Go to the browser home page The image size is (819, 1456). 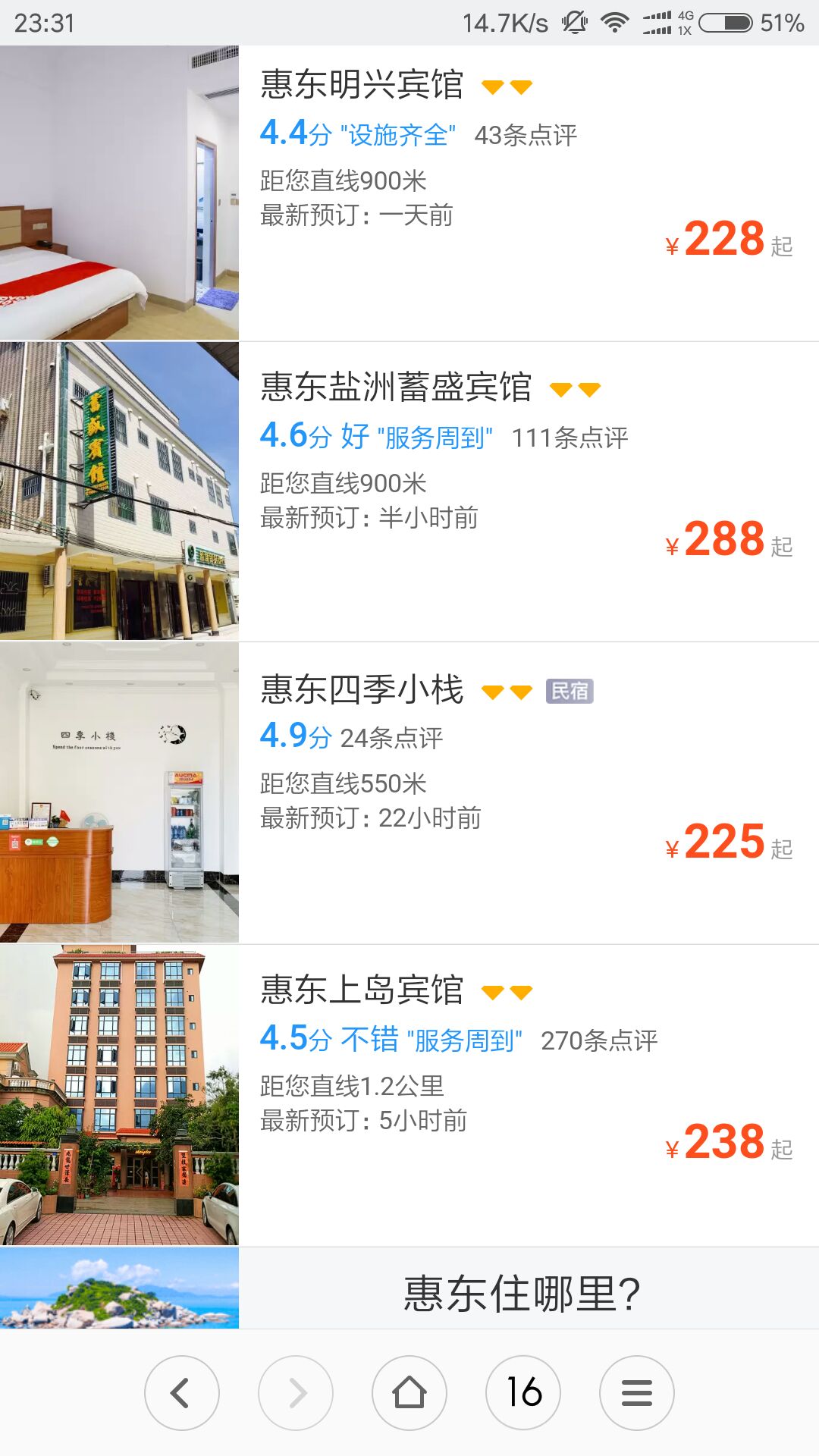(409, 1393)
